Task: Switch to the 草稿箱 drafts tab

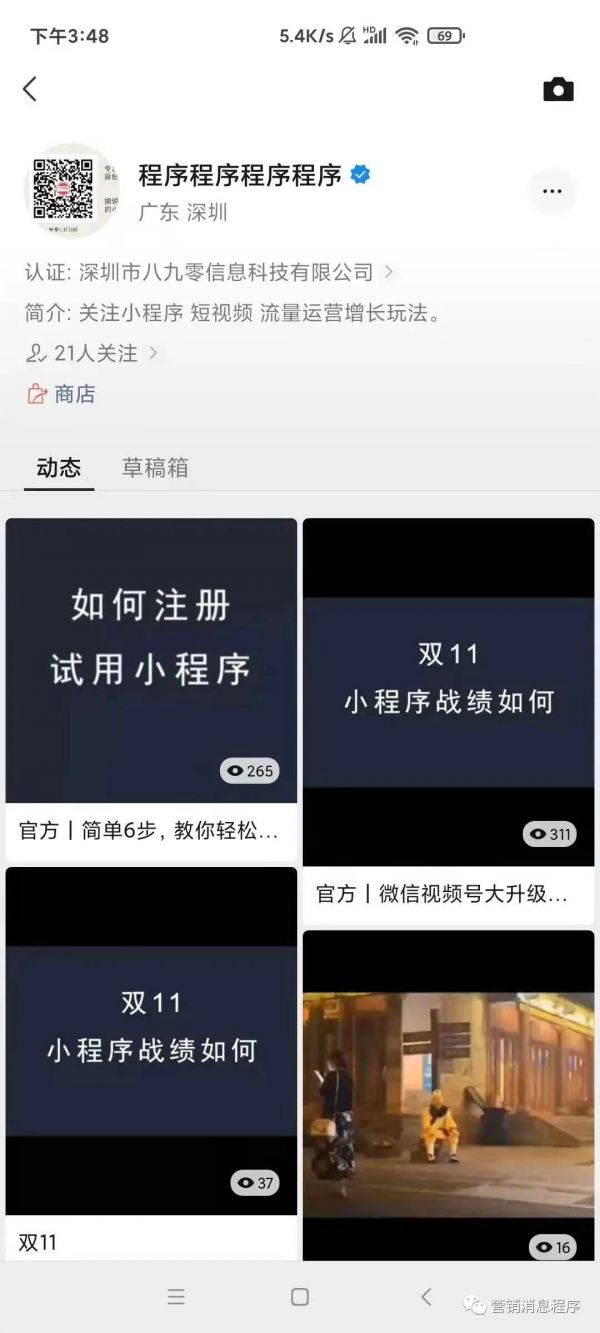Action: 155,467
